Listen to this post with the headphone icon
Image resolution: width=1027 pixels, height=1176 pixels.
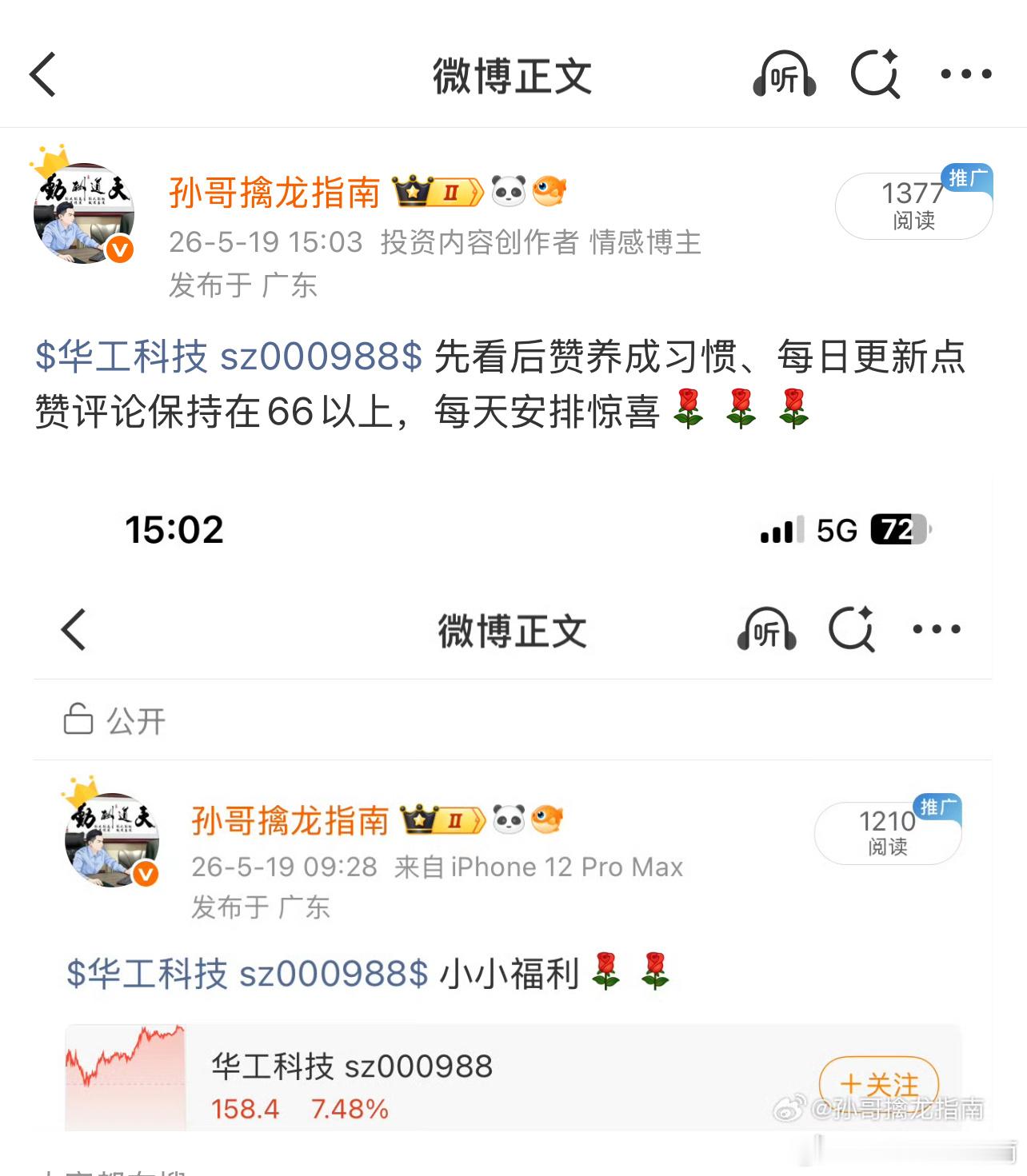[784, 74]
